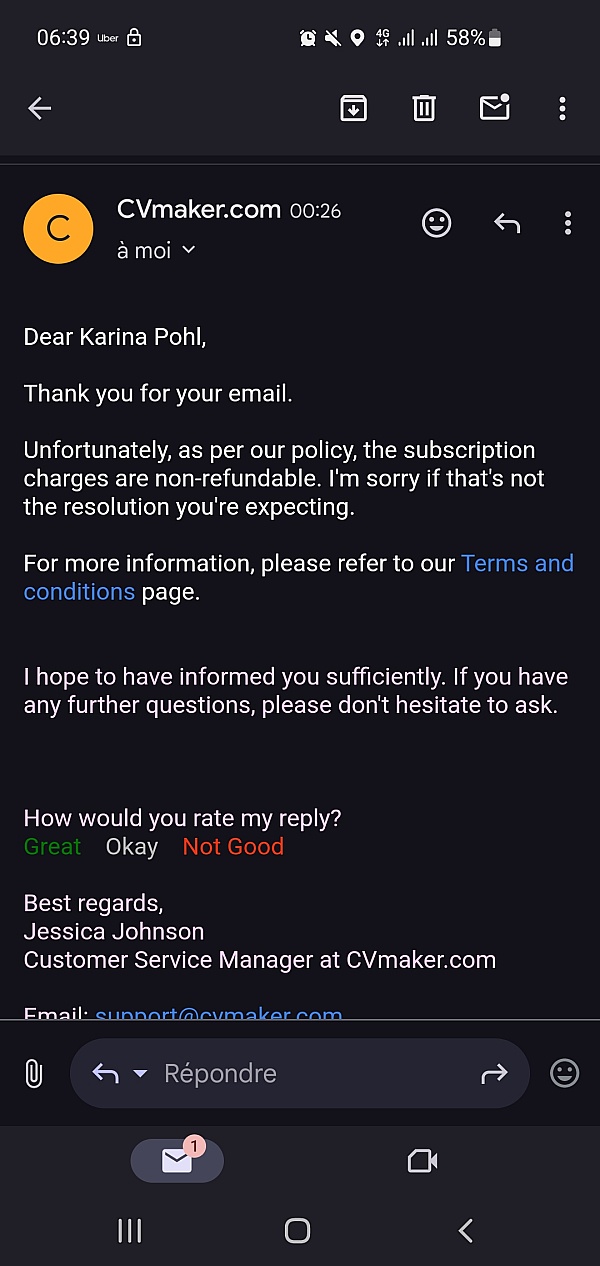Open the message's three-dot options menu
Image resolution: width=600 pixels, height=1266 pixels.
(568, 223)
